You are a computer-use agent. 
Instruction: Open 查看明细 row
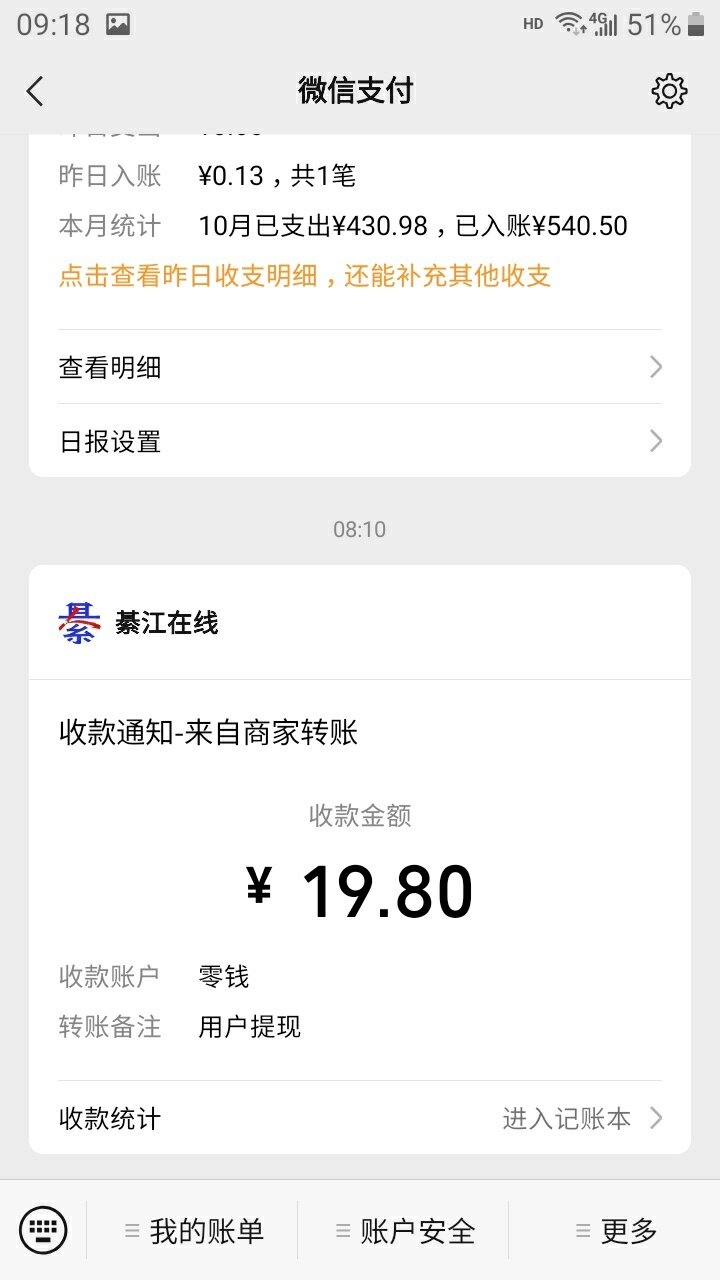coord(360,367)
